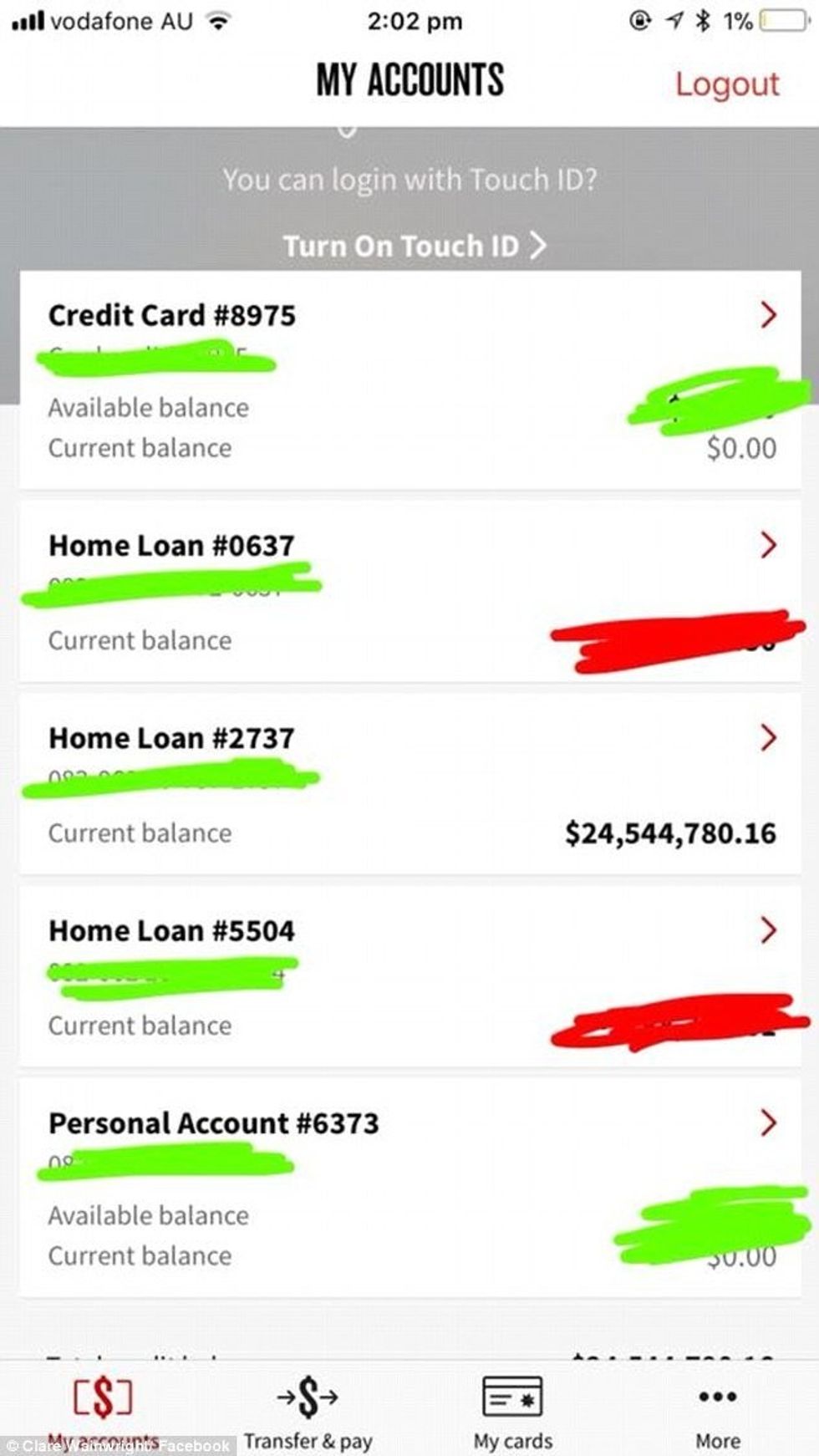Go to Transfer & pay tab

(x=308, y=1411)
